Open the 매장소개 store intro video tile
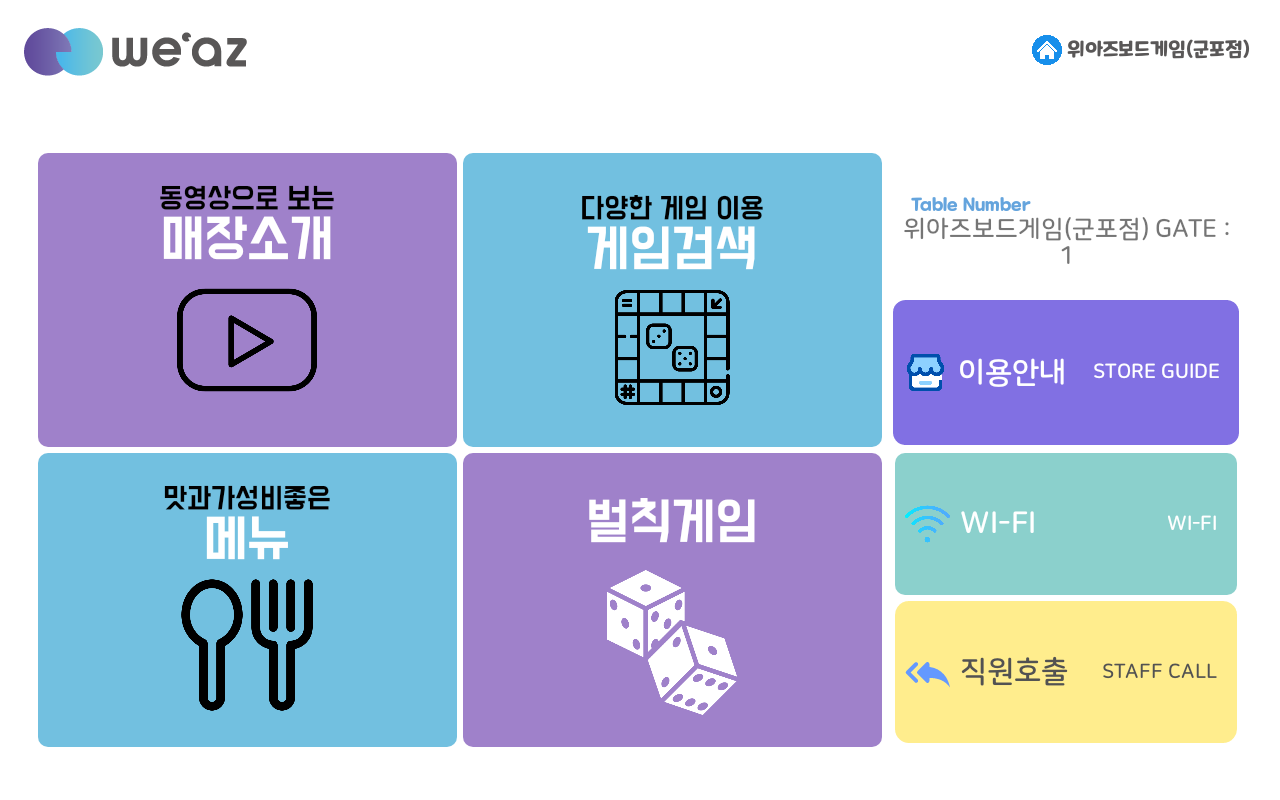Image resolution: width=1280 pixels, height=800 pixels. tap(247, 300)
